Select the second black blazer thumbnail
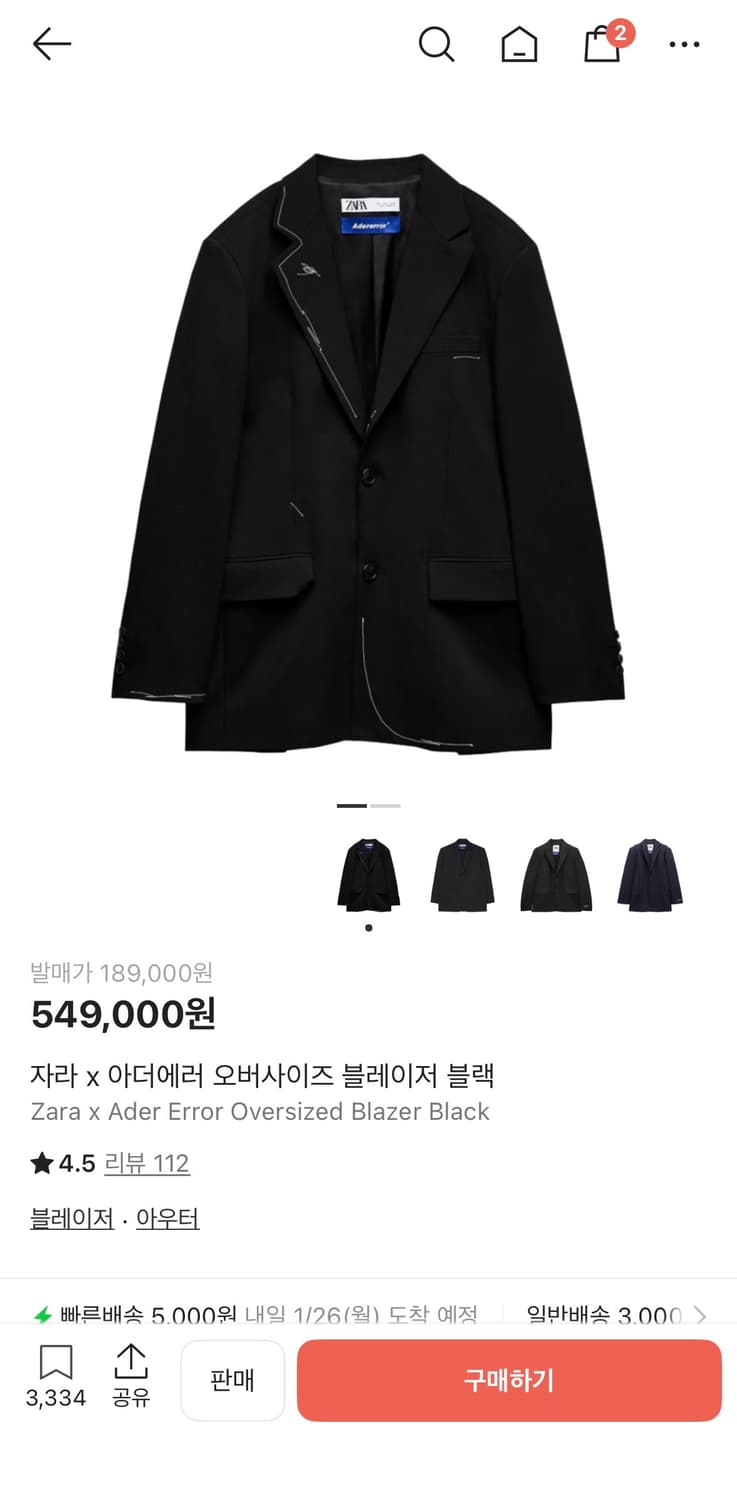The width and height of the screenshot is (737, 1500). tap(462, 871)
